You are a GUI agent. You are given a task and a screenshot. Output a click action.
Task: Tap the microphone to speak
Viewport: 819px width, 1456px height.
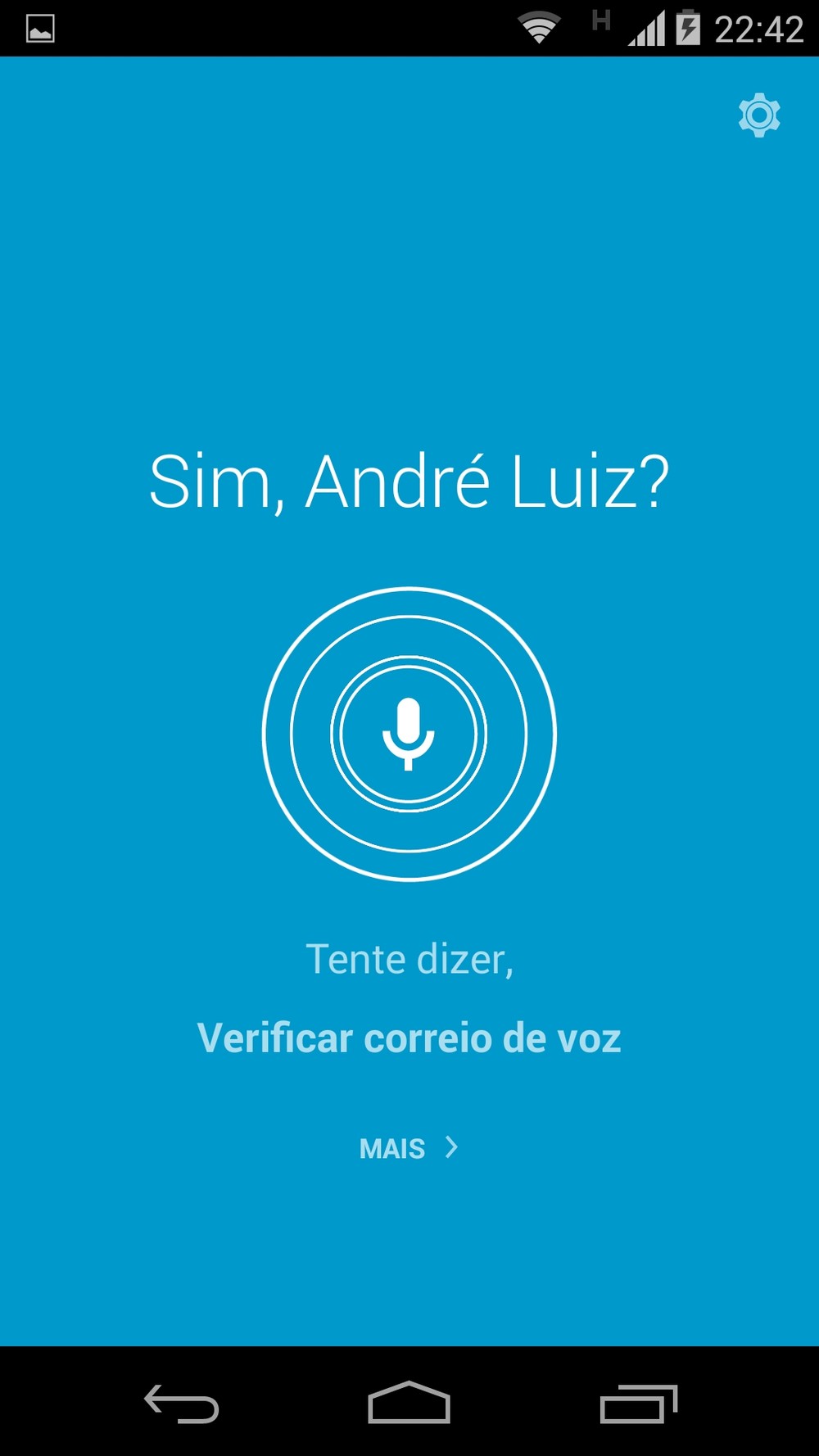[409, 734]
